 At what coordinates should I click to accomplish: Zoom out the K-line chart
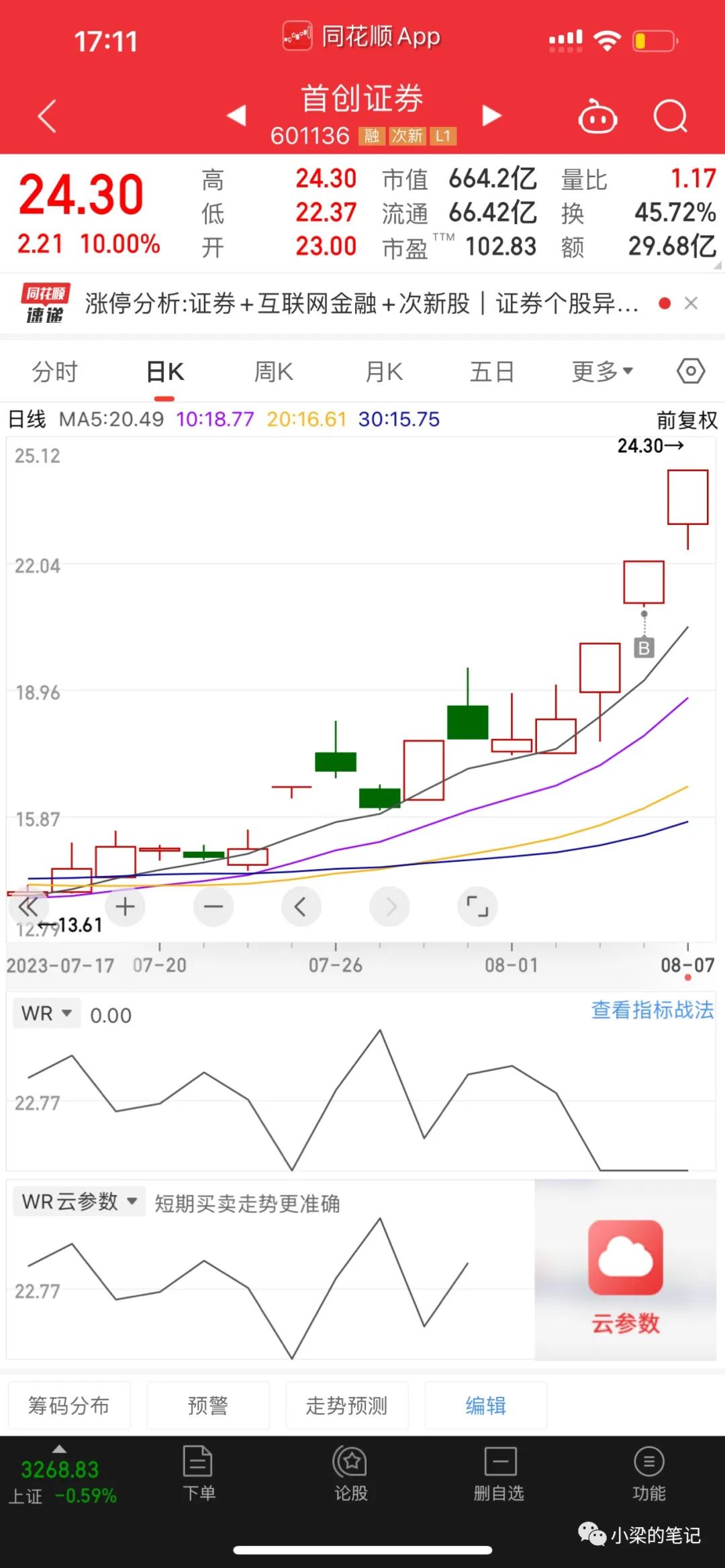(x=213, y=907)
